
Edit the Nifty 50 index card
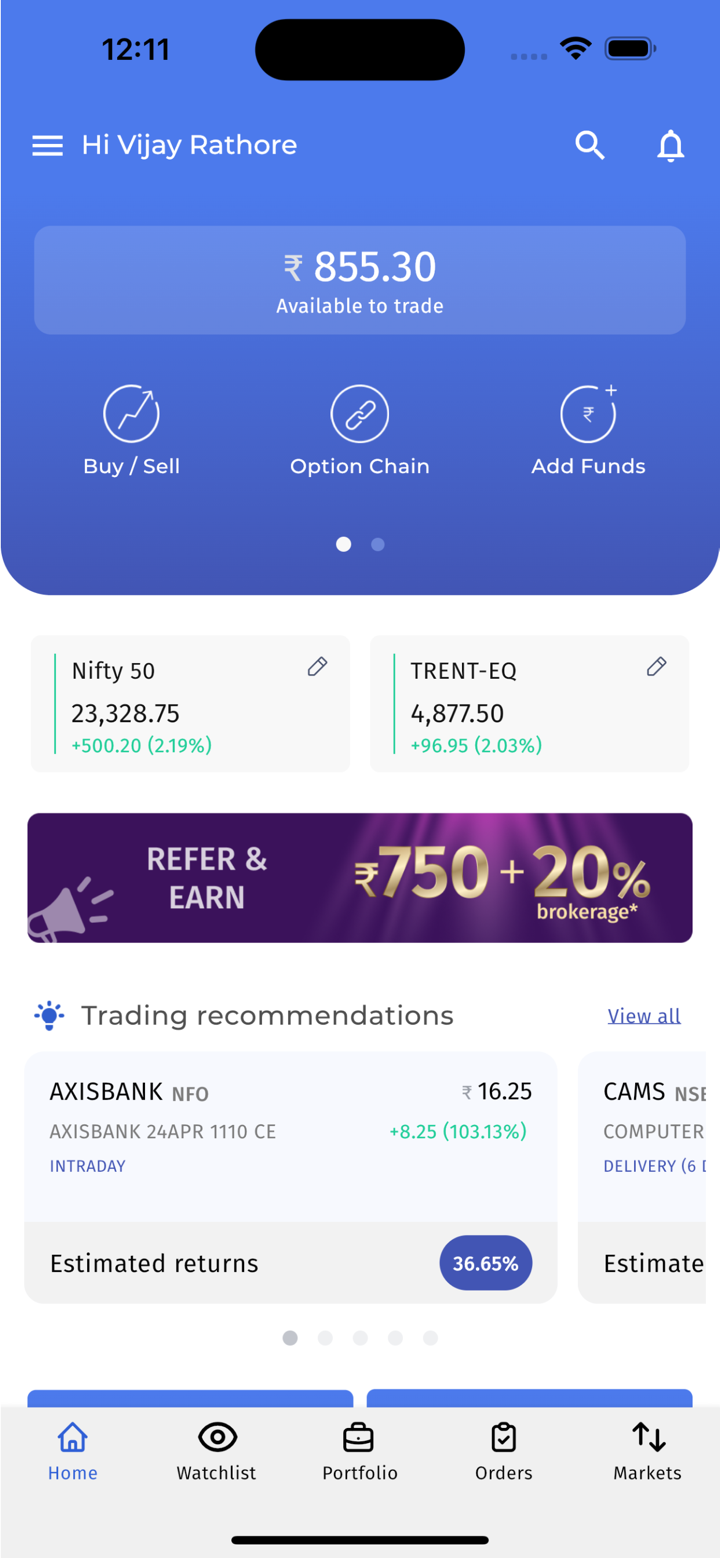[317, 667]
